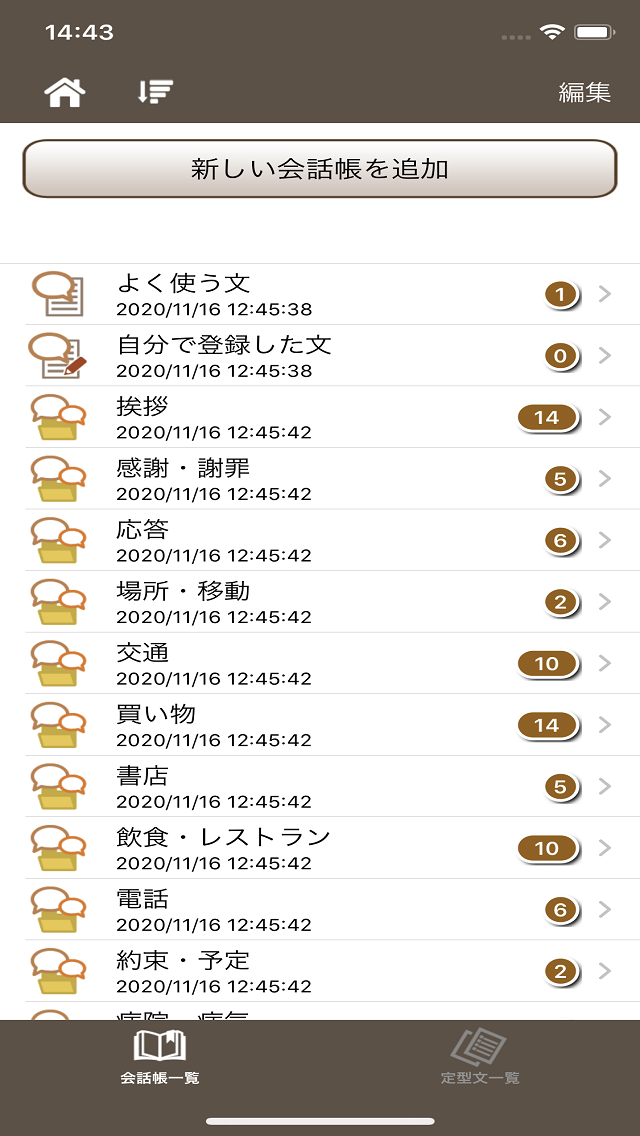Switch to the 会話帳一覧 tab
This screenshot has height=1136, width=640.
pyautogui.click(x=160, y=1058)
